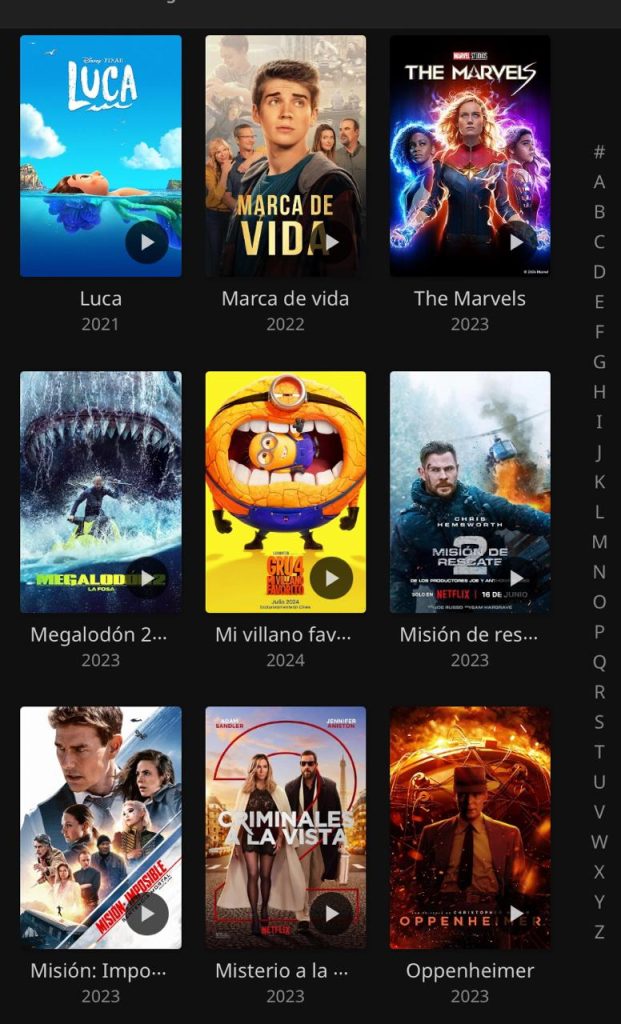Select letter G in alphabet index
Screen dimensions: 621x1024
click(599, 362)
